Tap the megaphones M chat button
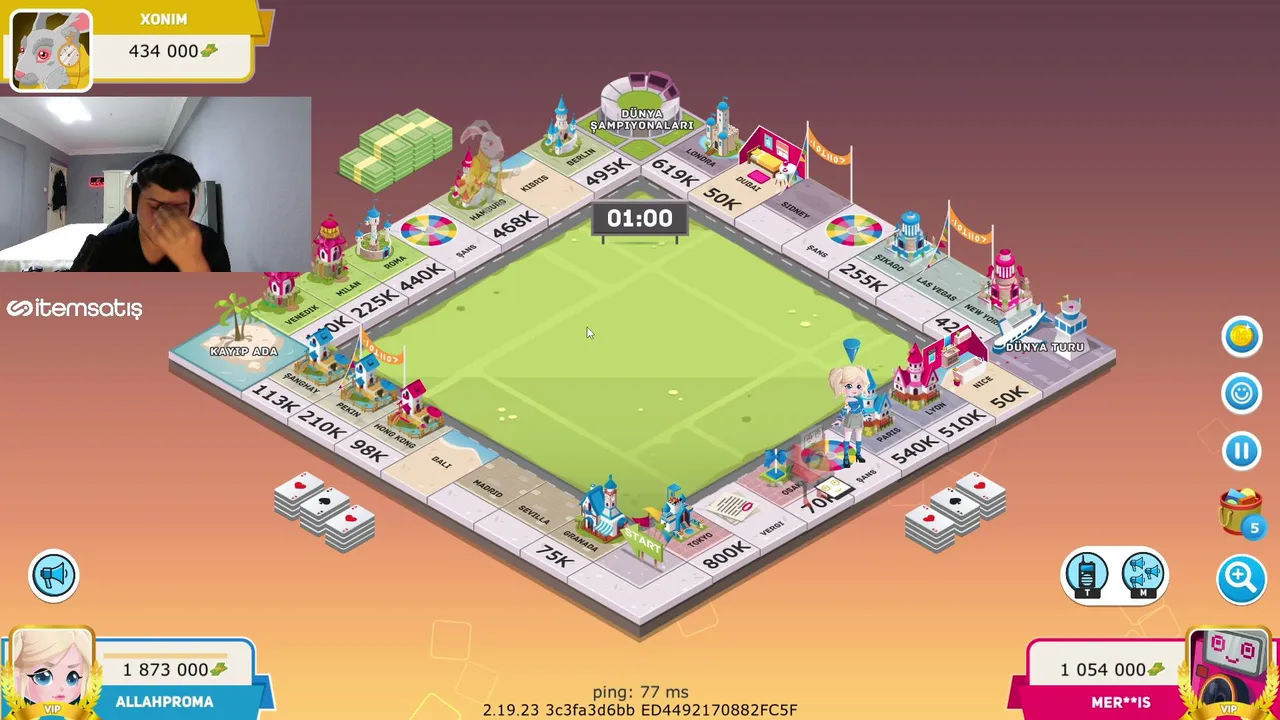 [x=1142, y=576]
